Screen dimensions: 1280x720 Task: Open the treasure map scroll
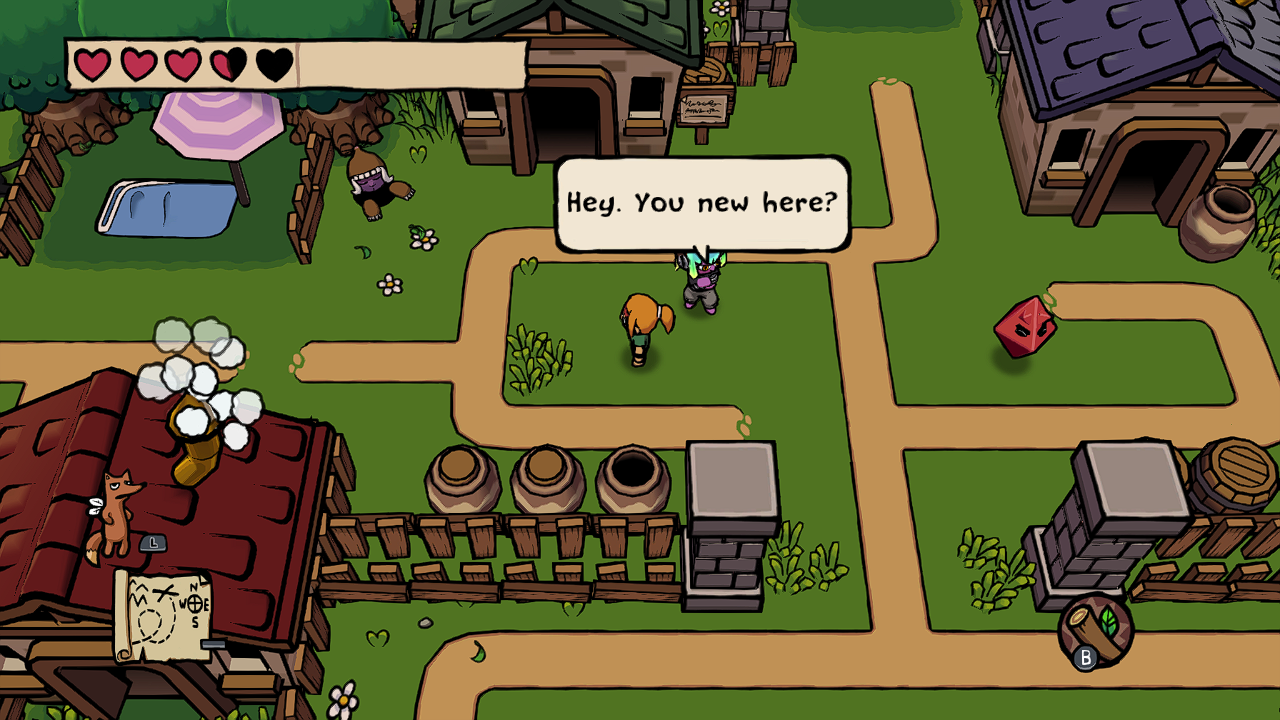click(162, 614)
